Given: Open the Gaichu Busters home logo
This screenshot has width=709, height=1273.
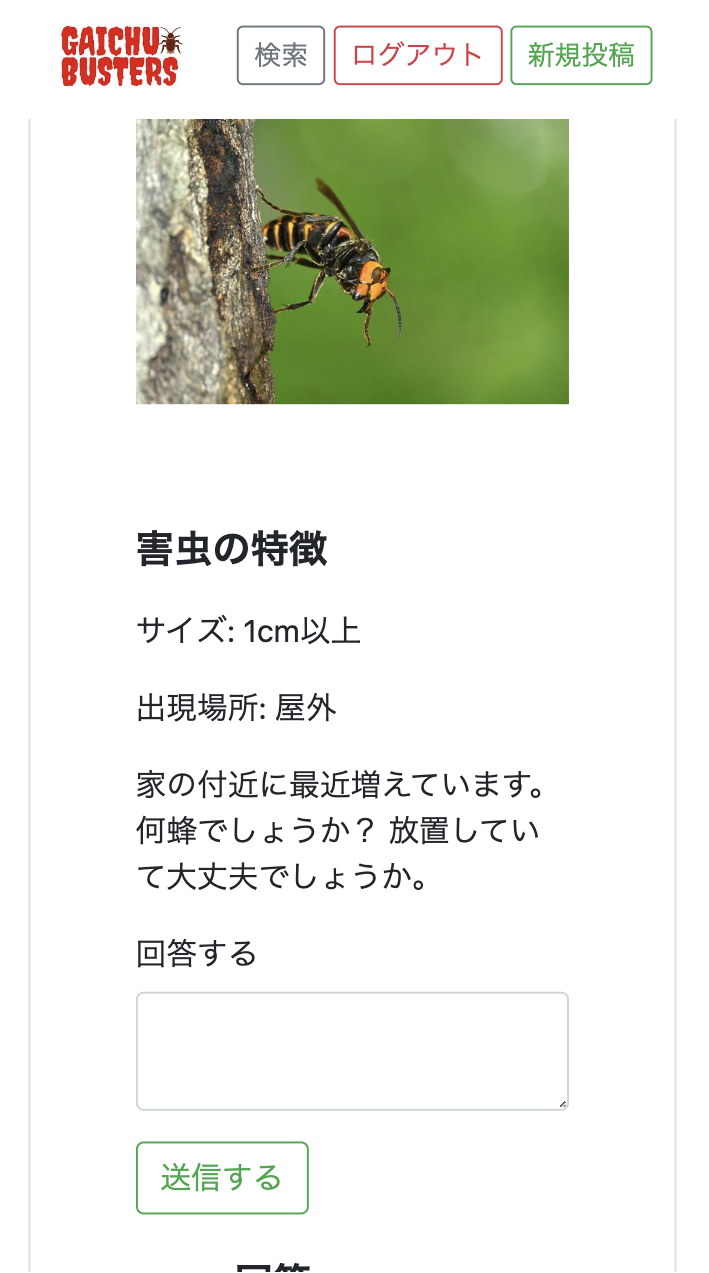Looking at the screenshot, I should 121,56.
